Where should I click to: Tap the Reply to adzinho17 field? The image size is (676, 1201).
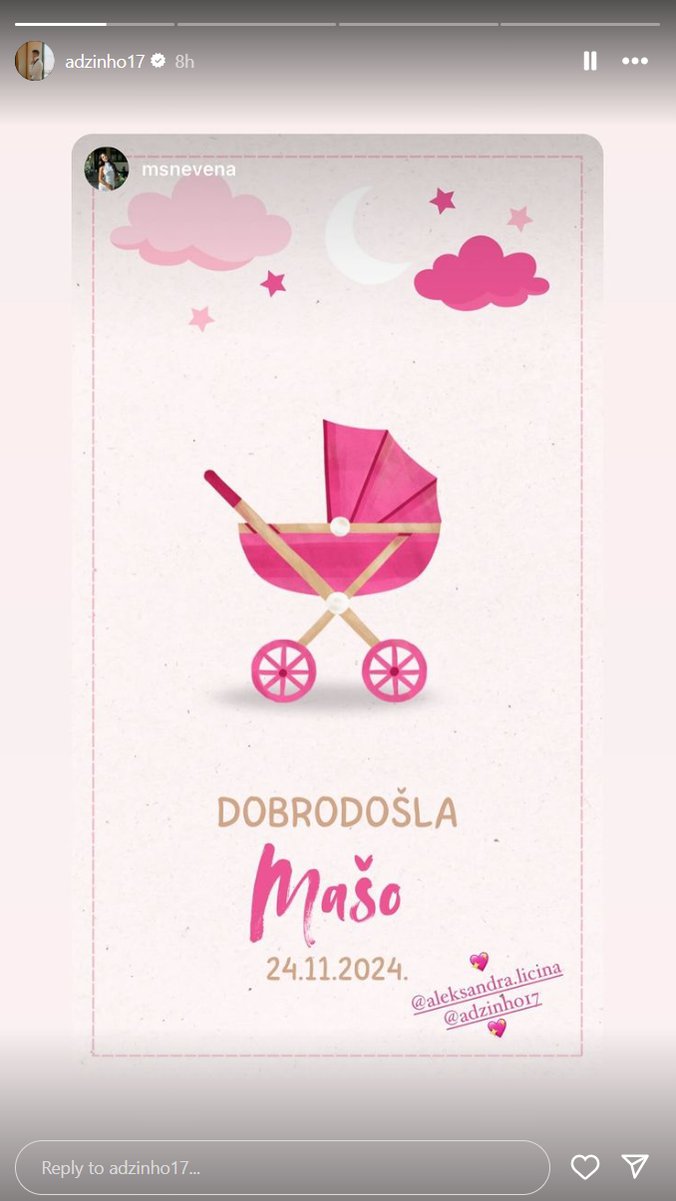282,1167
